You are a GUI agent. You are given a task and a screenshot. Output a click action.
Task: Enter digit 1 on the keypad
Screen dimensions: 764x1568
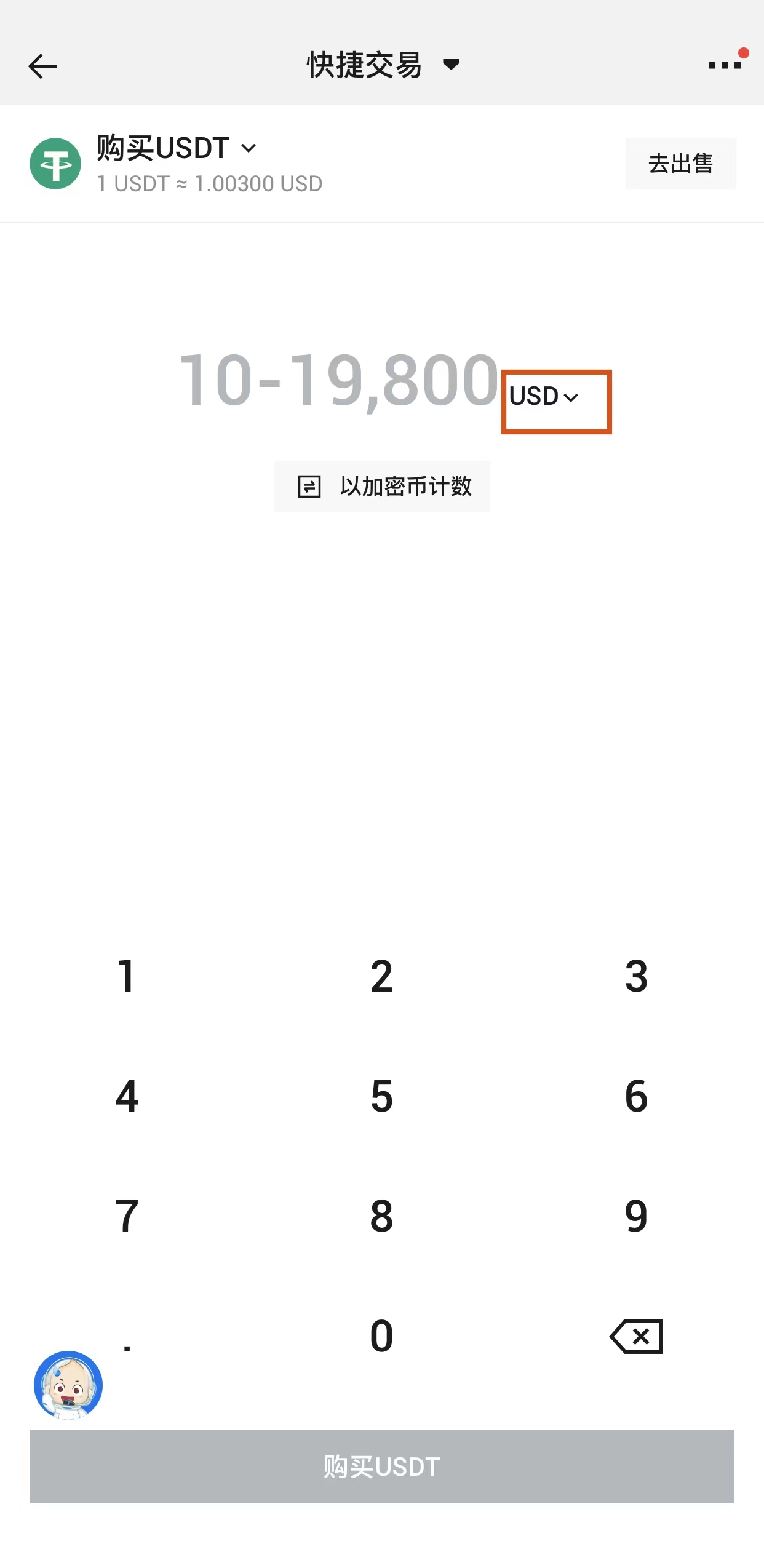click(127, 976)
